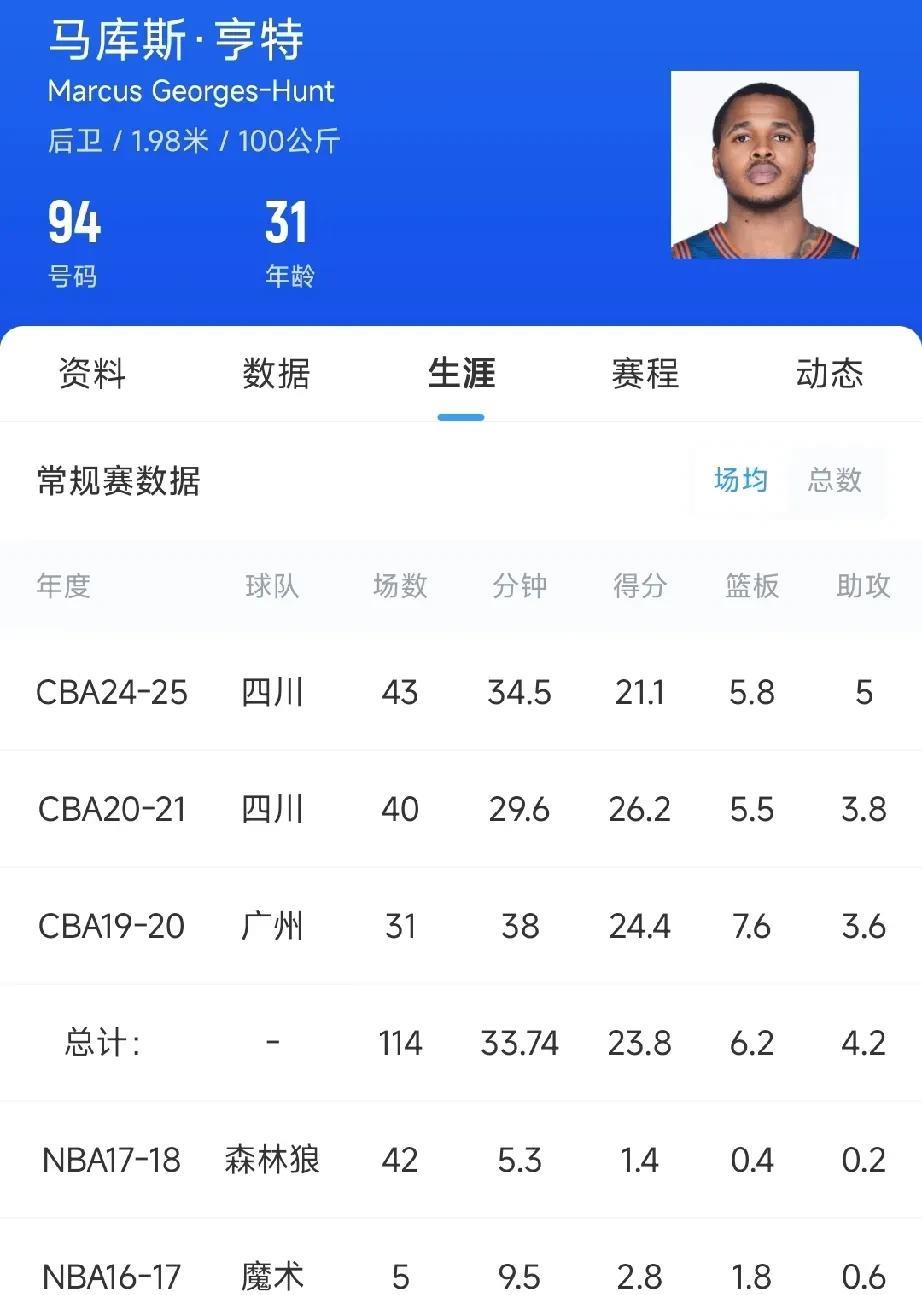Select the 场均 per-game toggle

[741, 481]
